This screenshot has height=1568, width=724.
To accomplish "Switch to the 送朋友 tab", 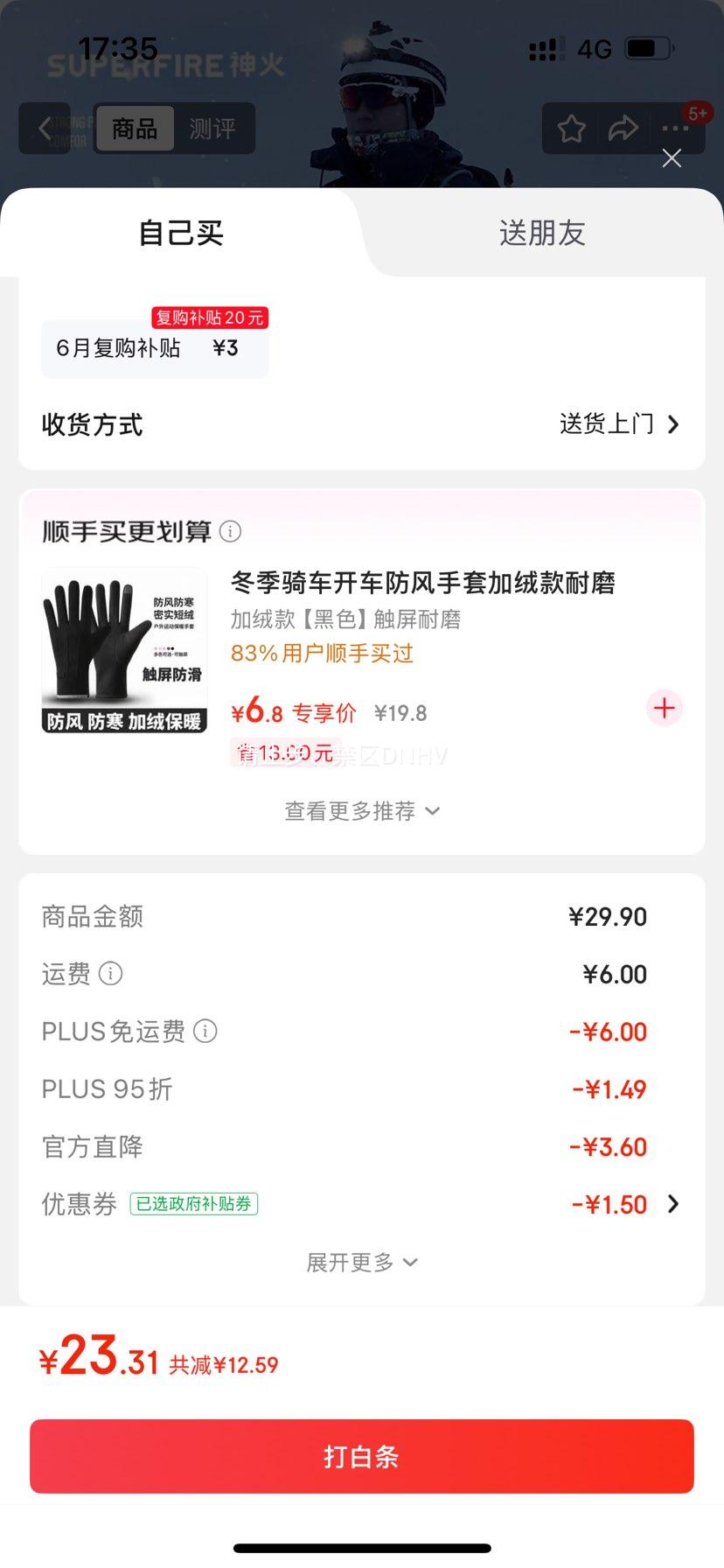I will 541,234.
